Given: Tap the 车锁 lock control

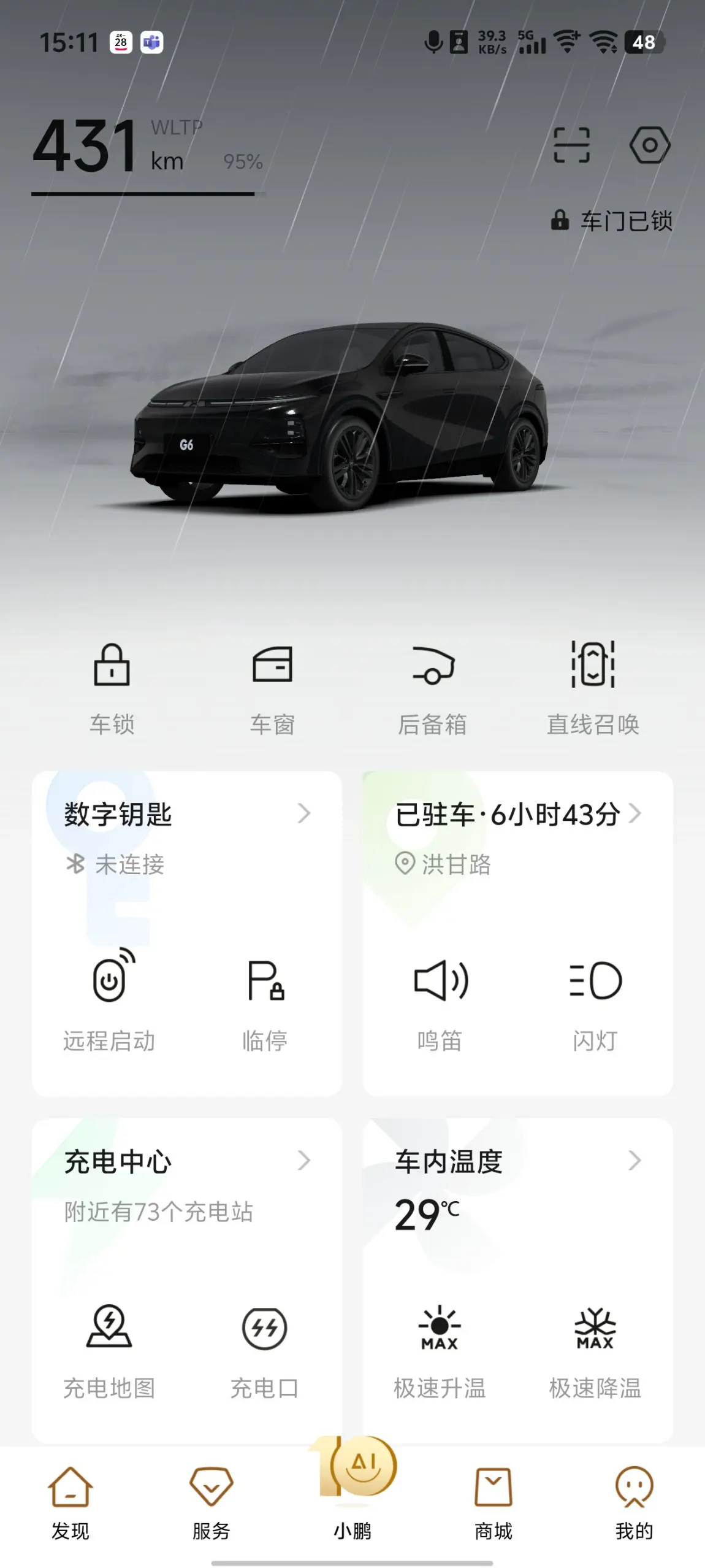Looking at the screenshot, I should click(x=112, y=688).
